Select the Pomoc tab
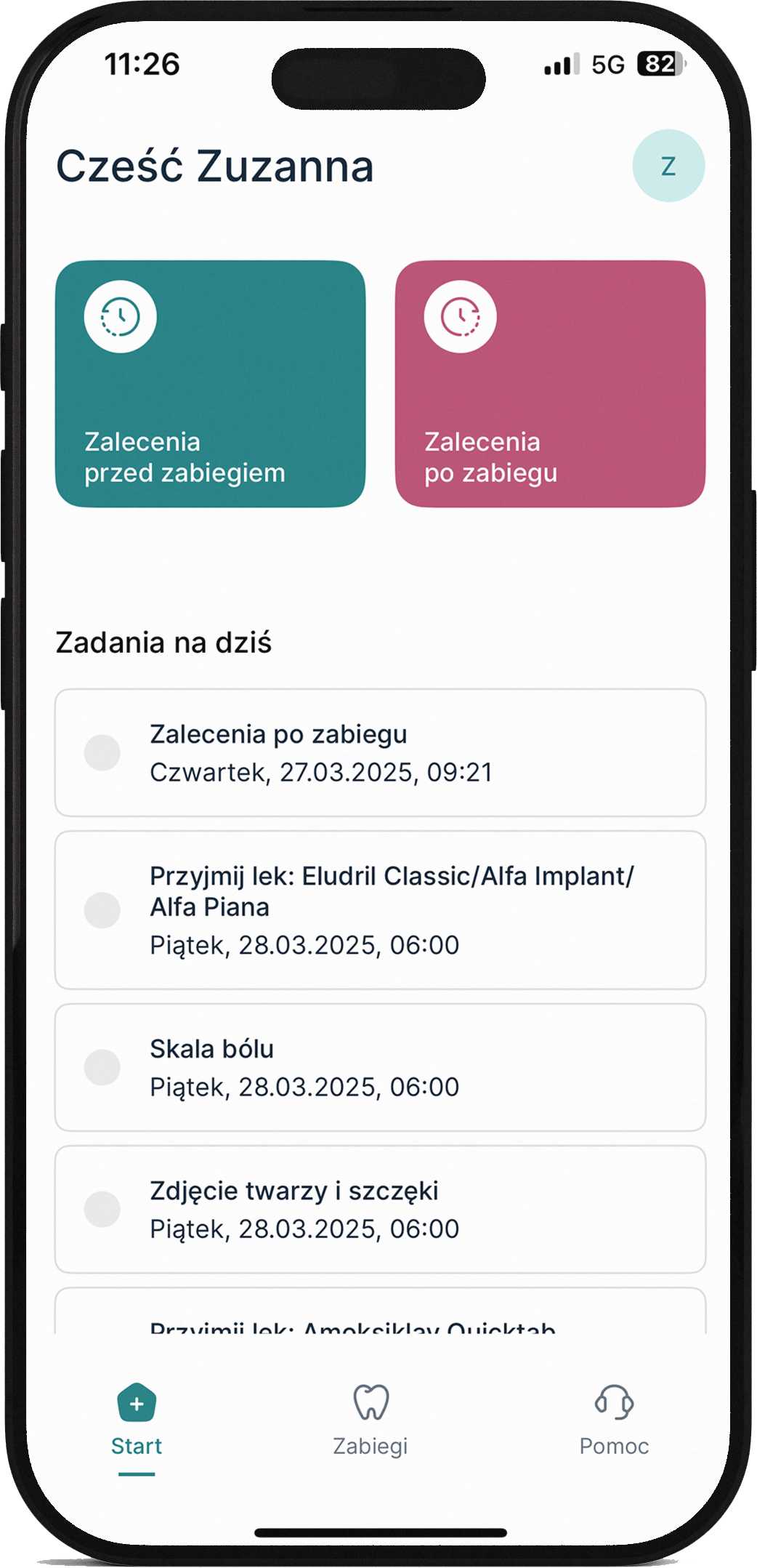The image size is (757, 1568). (x=614, y=1420)
